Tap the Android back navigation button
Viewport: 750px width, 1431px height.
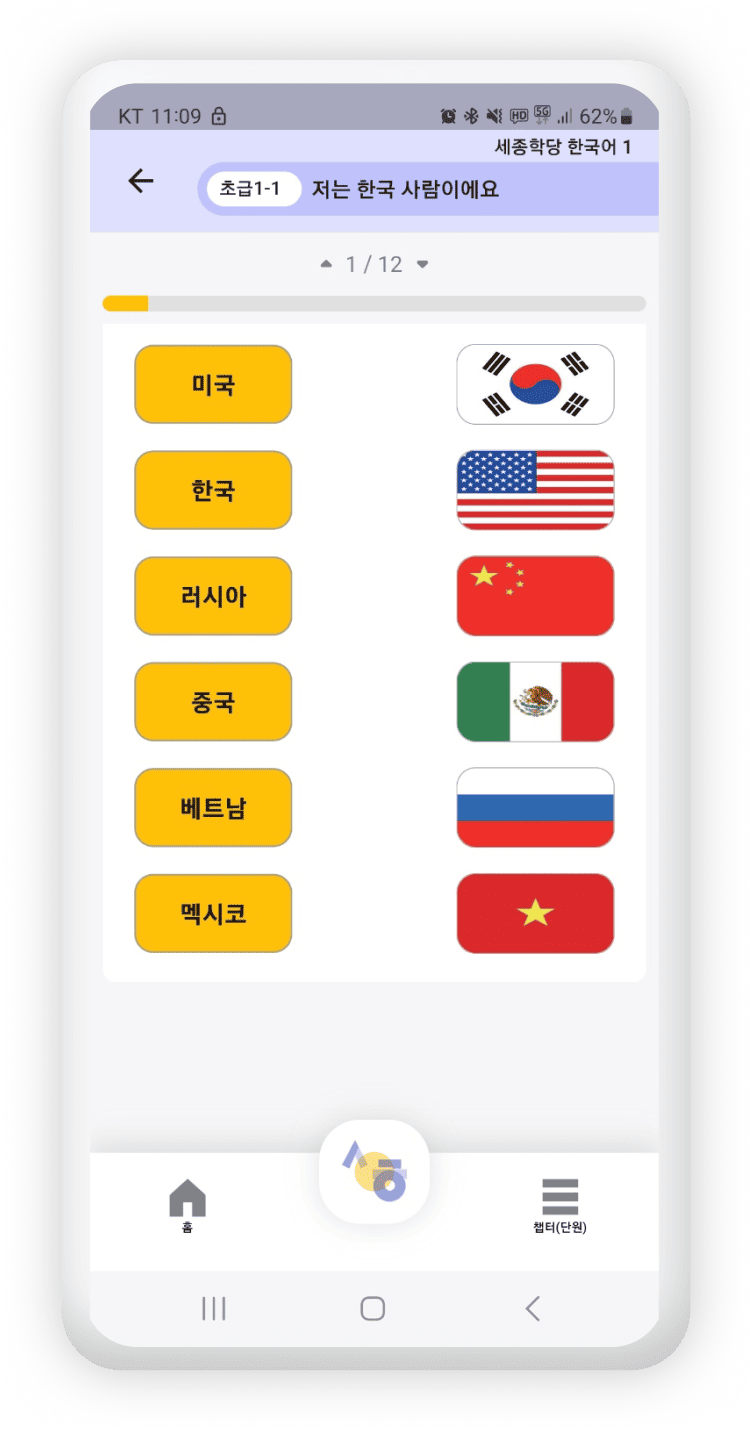pos(533,1307)
